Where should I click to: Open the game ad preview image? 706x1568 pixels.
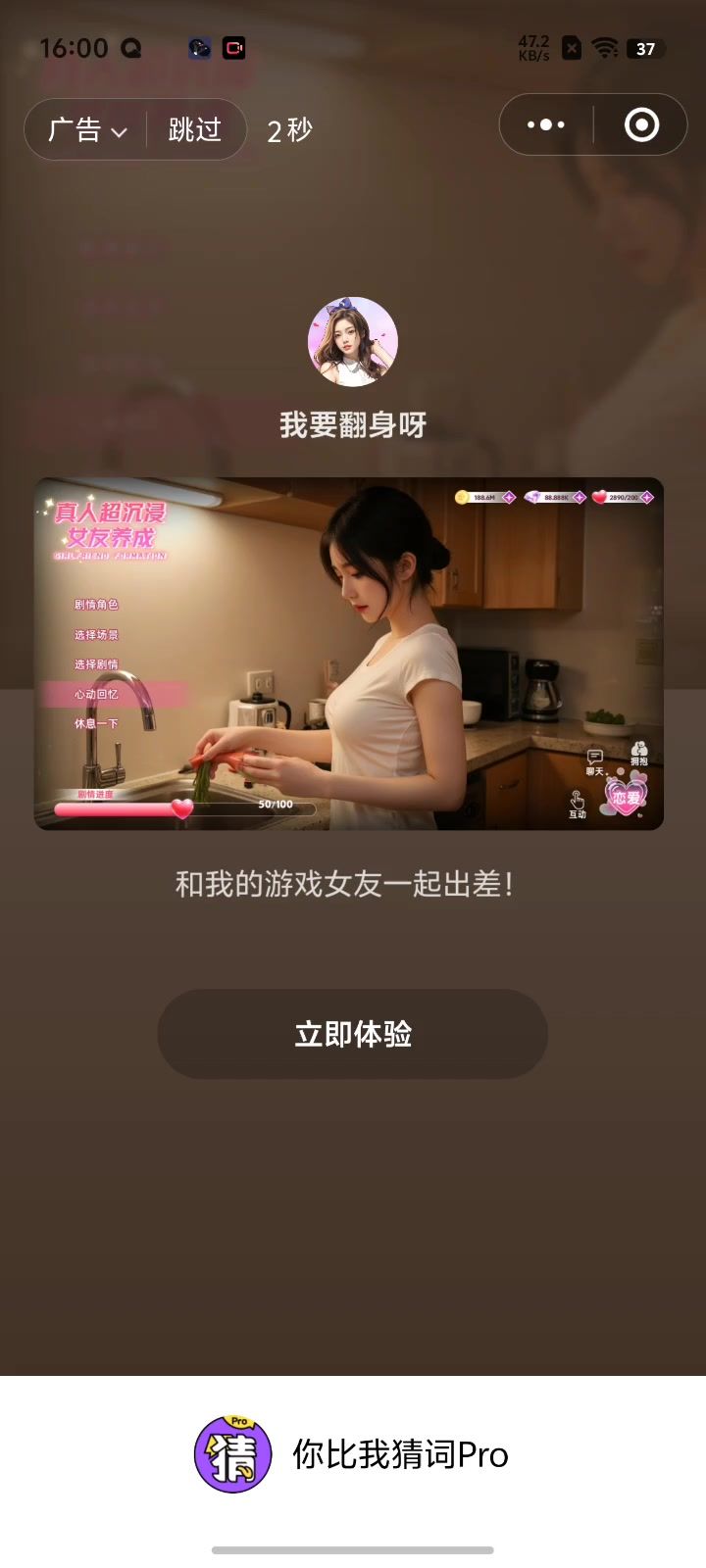pos(349,654)
